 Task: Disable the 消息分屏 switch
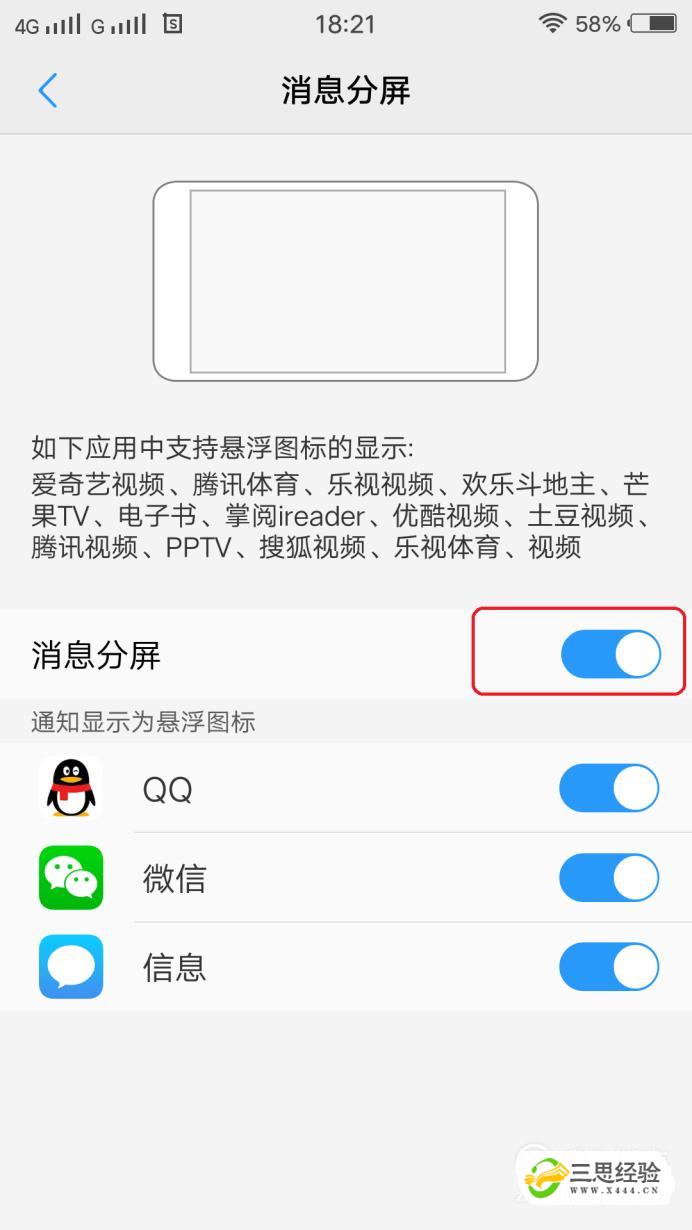tap(610, 655)
